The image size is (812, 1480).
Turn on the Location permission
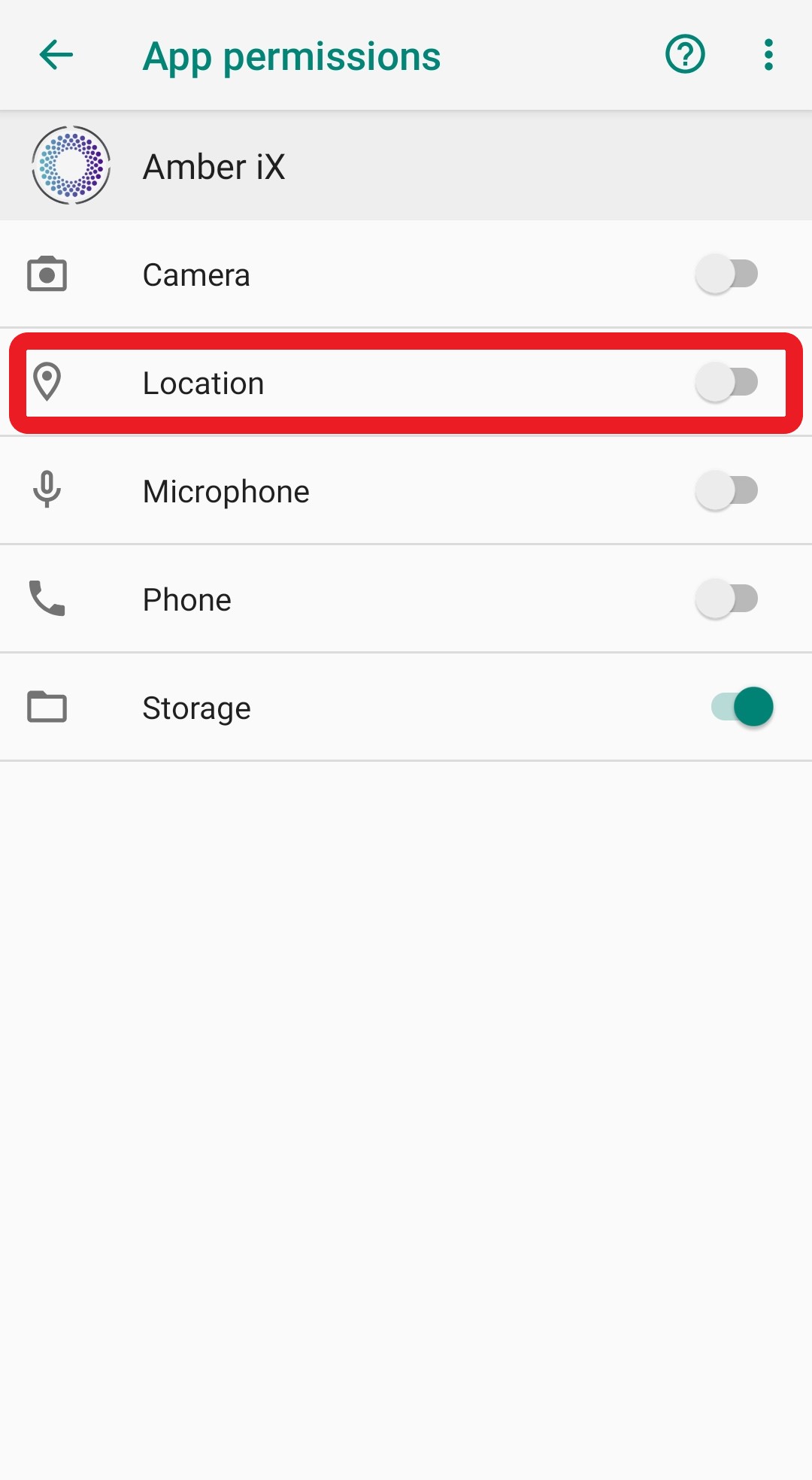pos(726,383)
